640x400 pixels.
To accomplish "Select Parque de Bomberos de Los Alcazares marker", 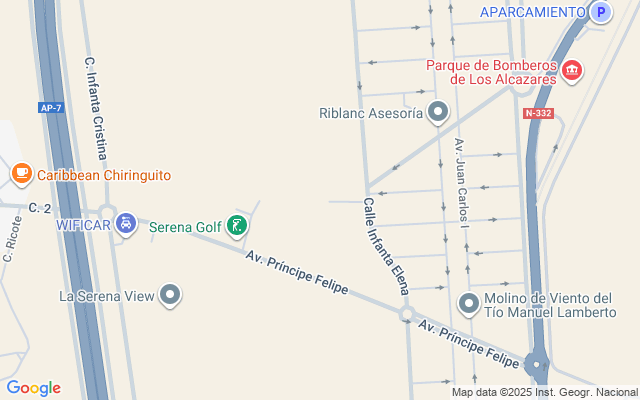I will [573, 71].
